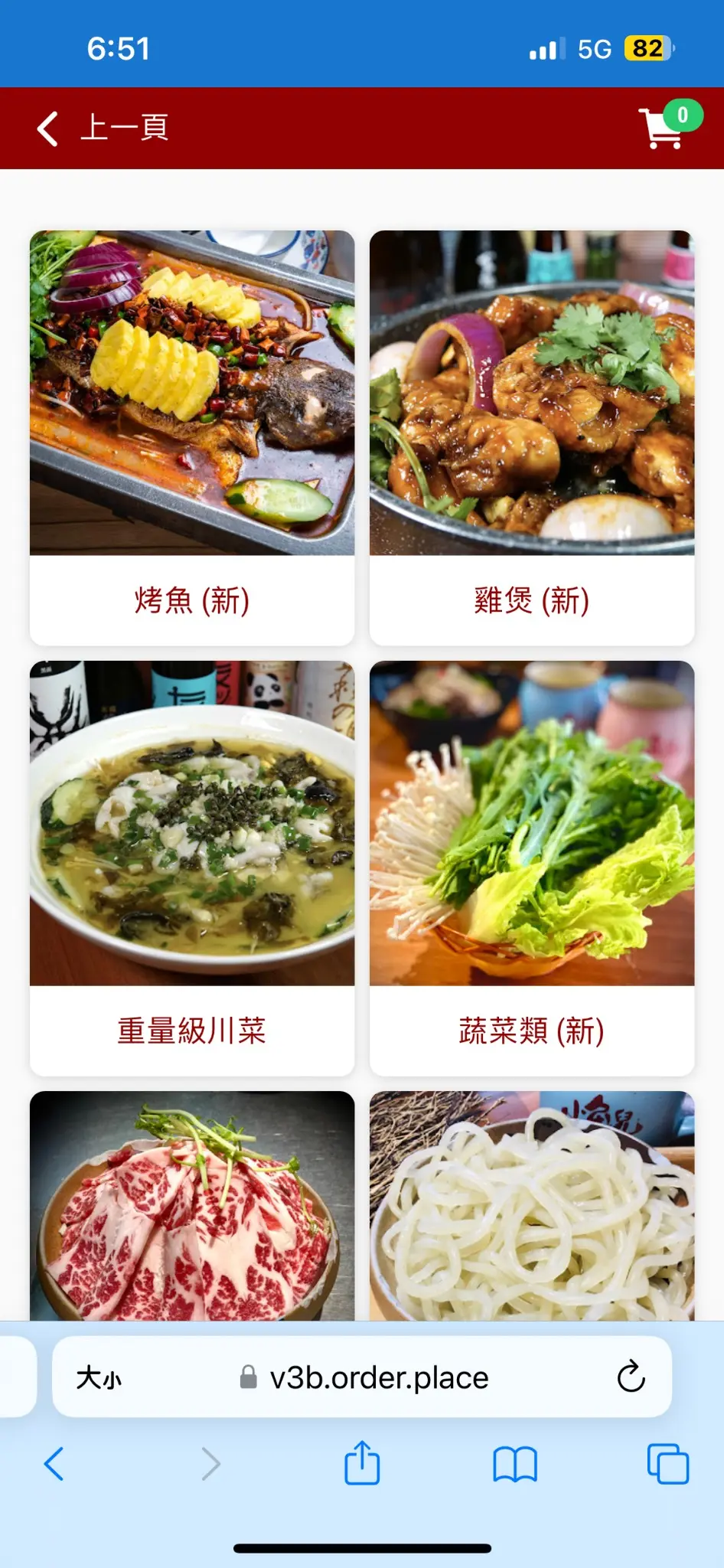
Task: Open the 雞煲 (新) category
Action: (x=532, y=437)
